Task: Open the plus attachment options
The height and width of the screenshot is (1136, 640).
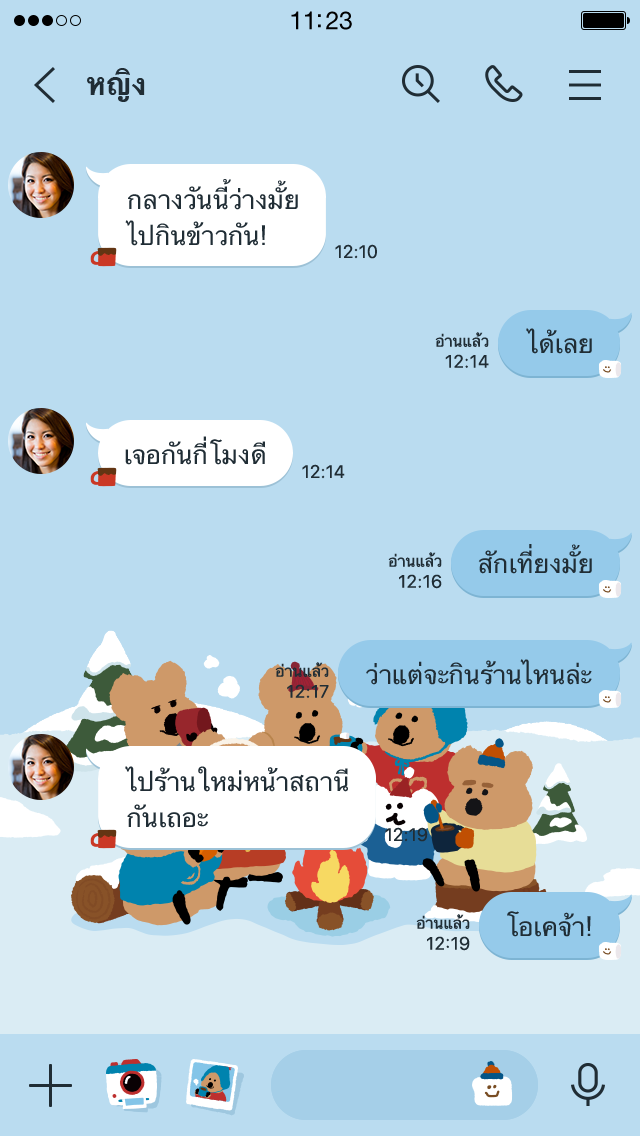Action: [x=50, y=1085]
